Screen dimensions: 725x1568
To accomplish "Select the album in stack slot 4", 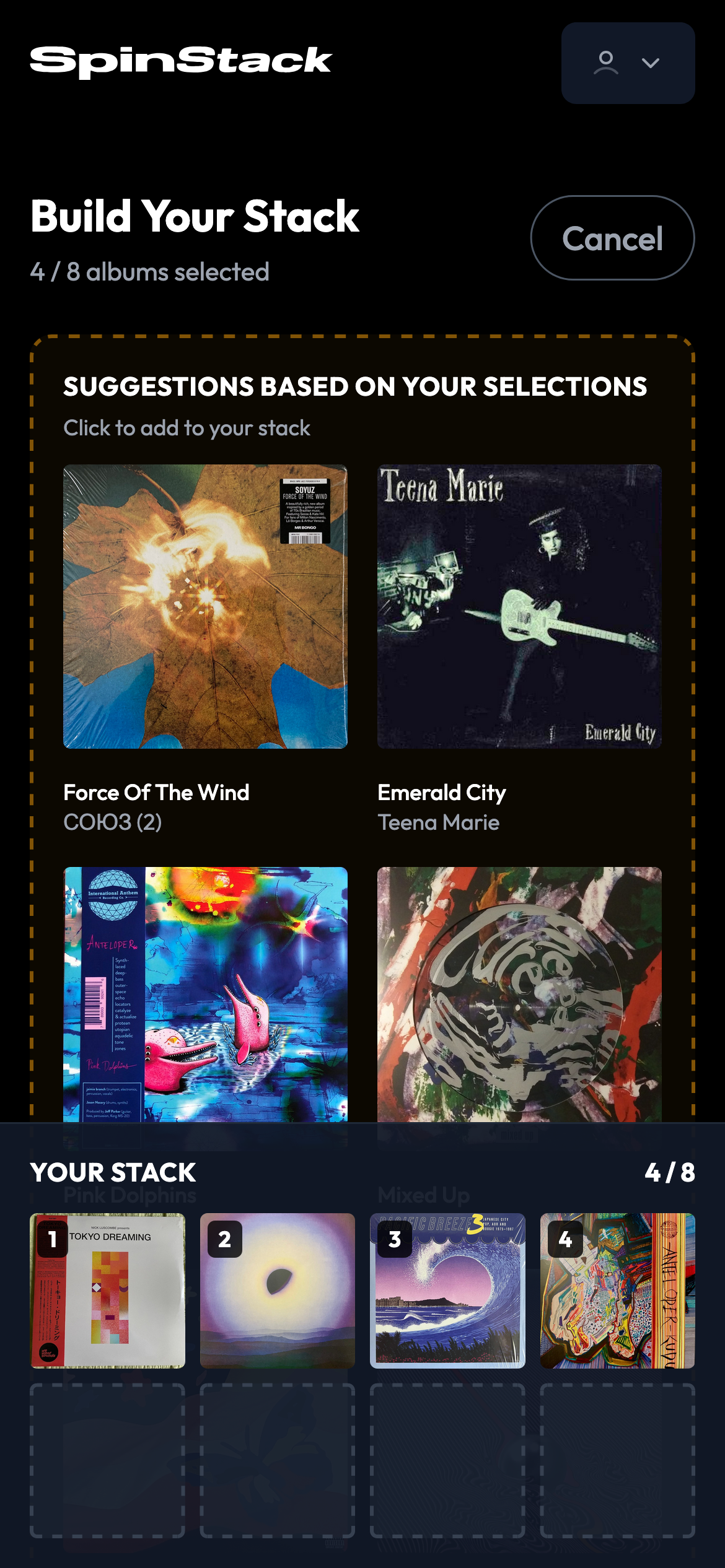I will click(x=617, y=1291).
